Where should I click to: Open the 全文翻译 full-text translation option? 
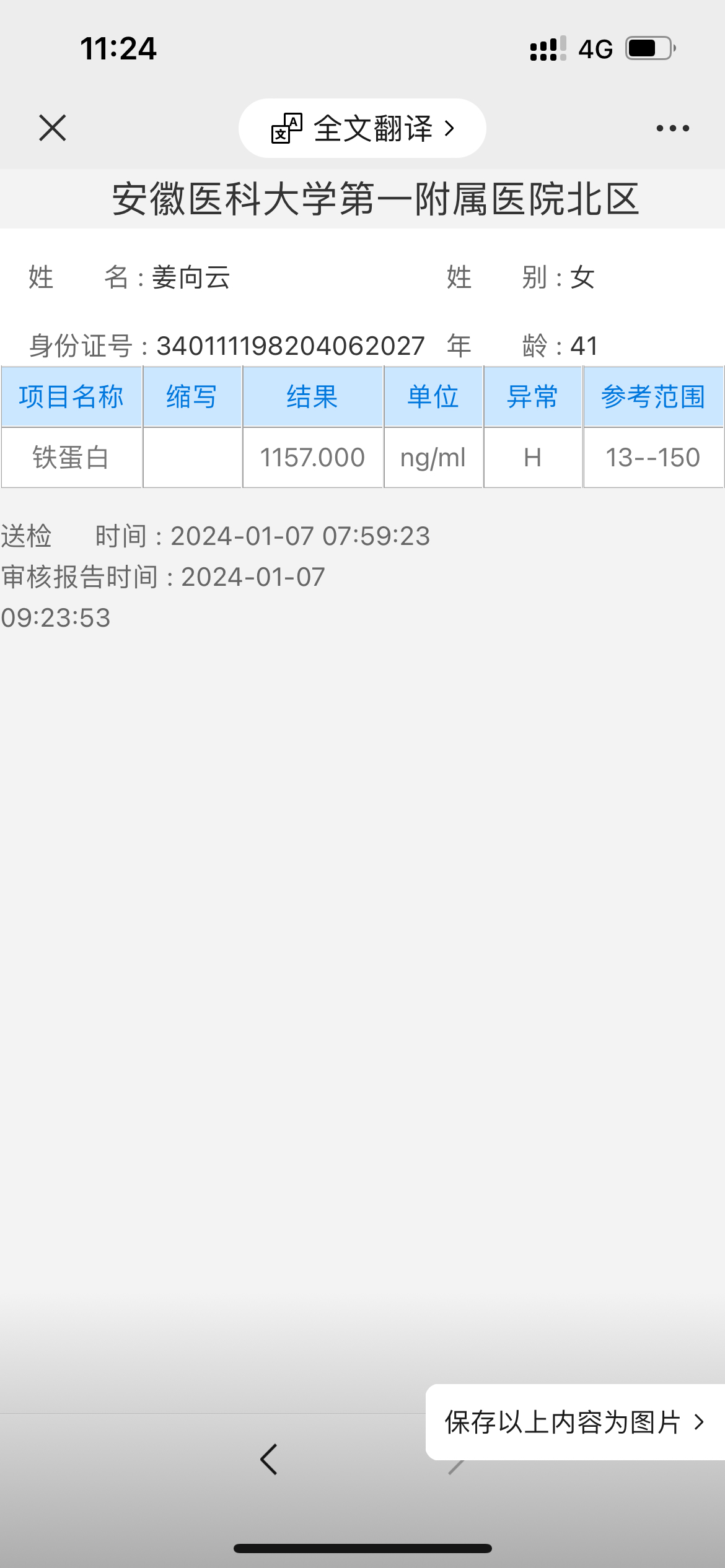pos(362,128)
